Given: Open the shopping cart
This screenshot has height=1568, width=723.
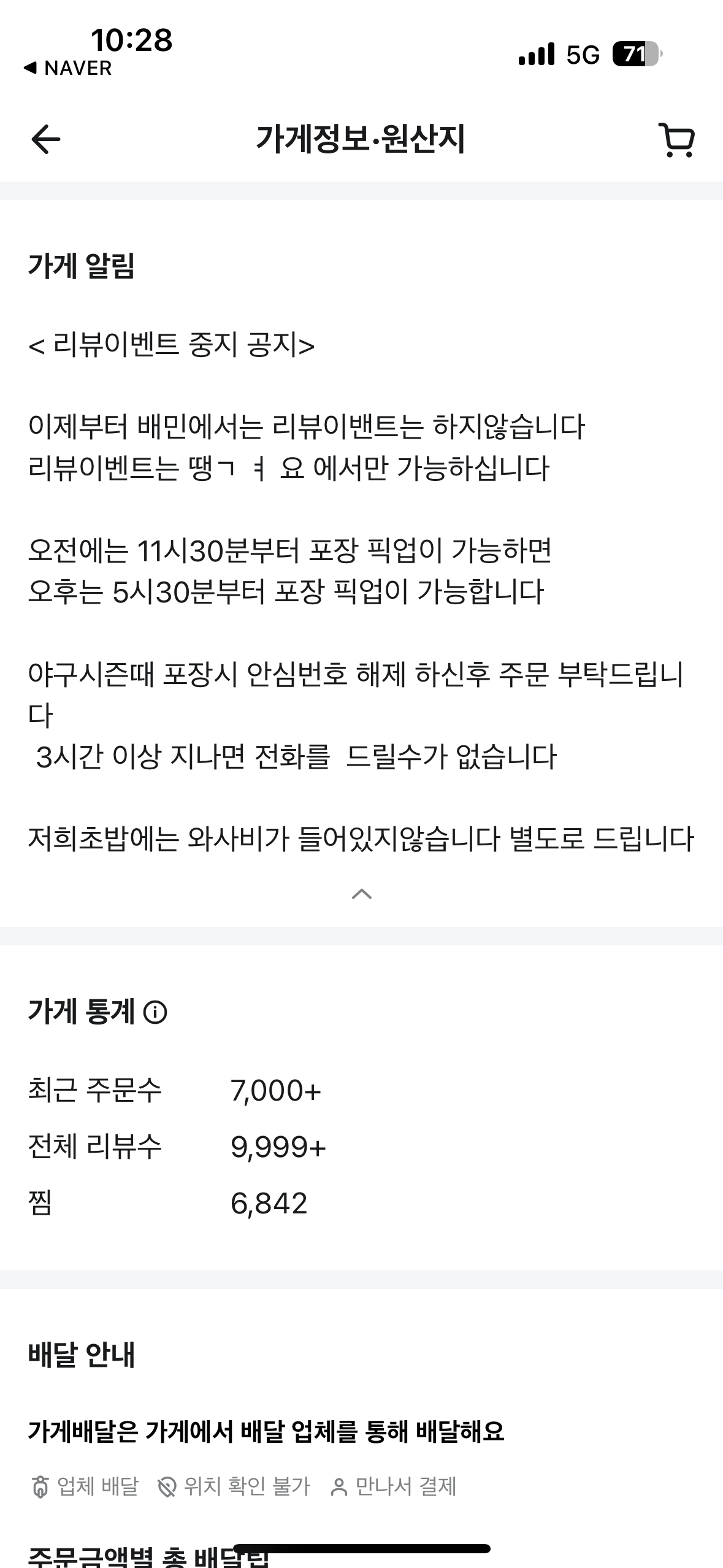Looking at the screenshot, I should click(x=676, y=140).
